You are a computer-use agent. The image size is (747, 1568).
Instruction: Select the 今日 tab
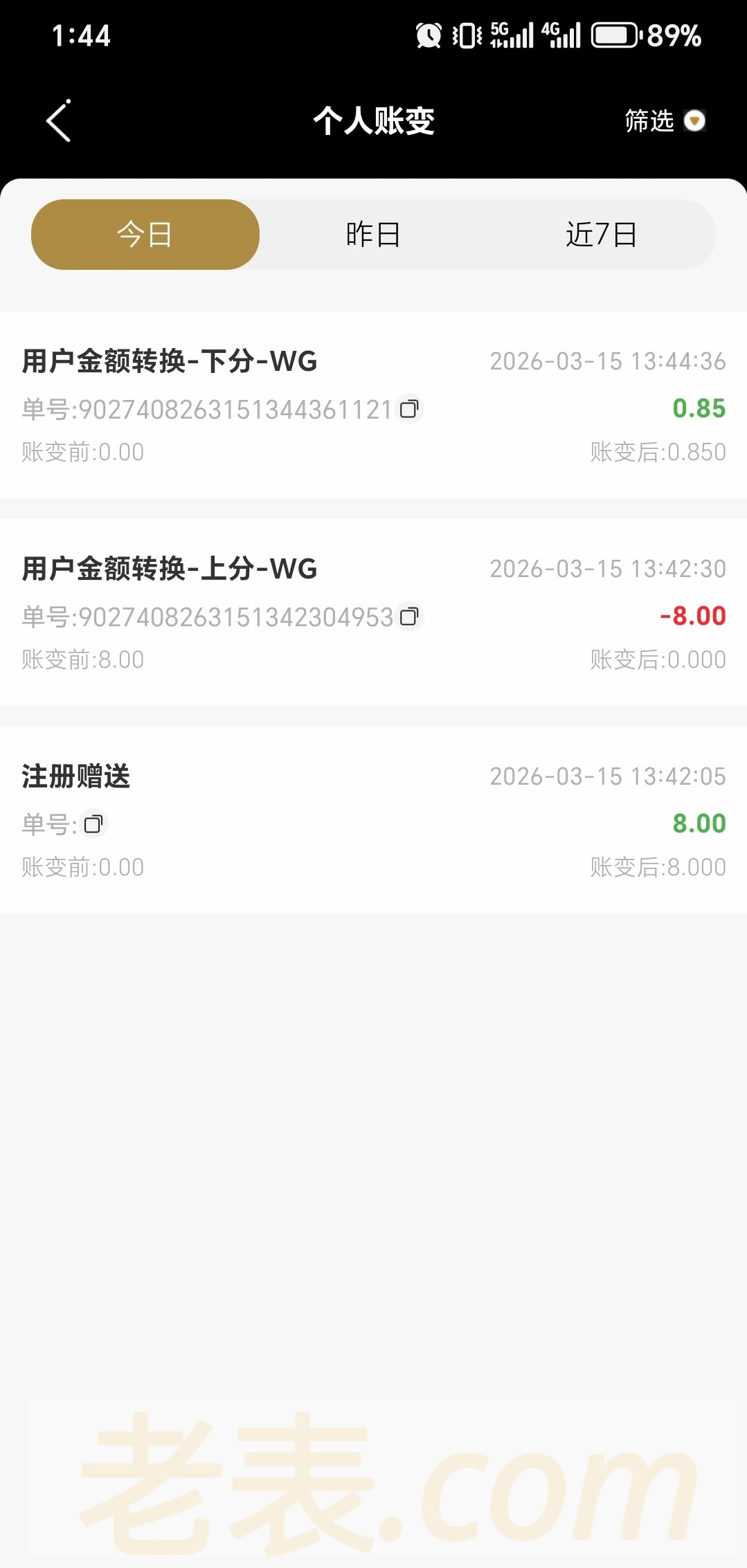tap(145, 235)
